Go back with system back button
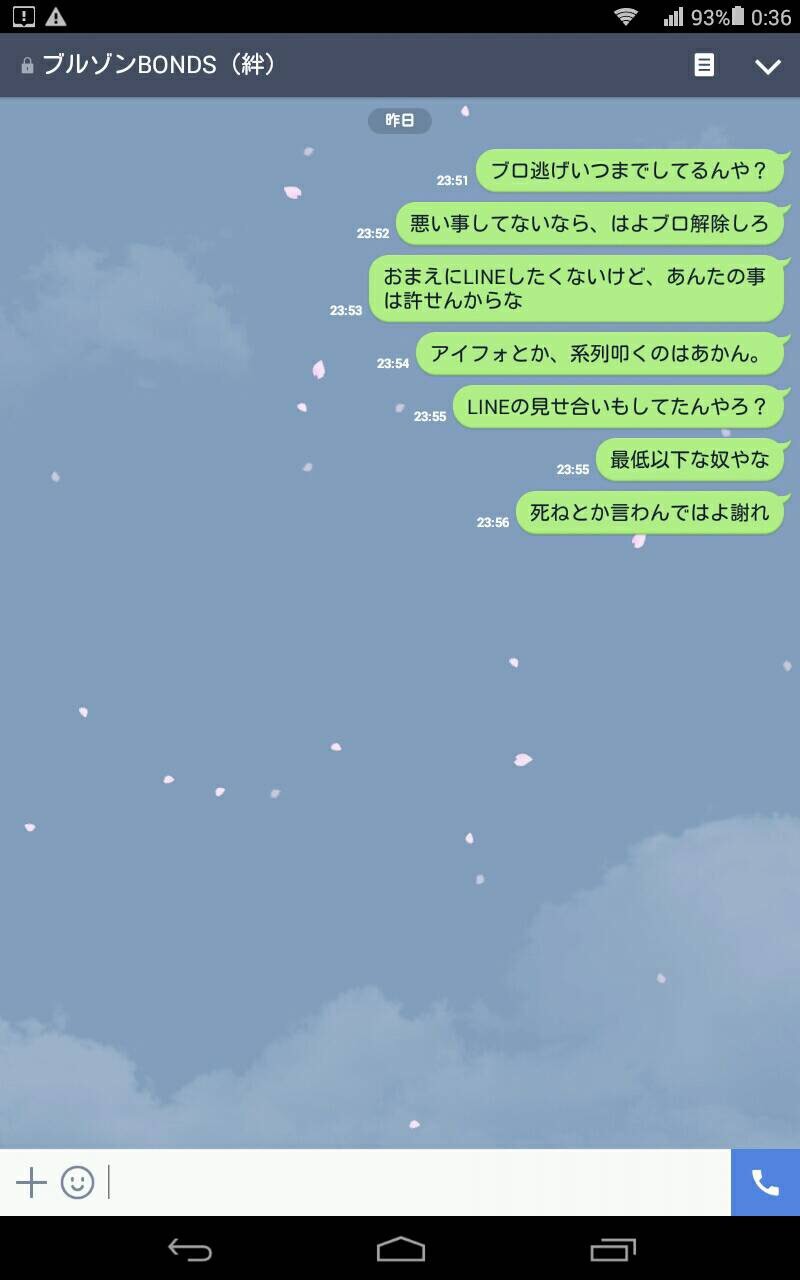 click(189, 1249)
